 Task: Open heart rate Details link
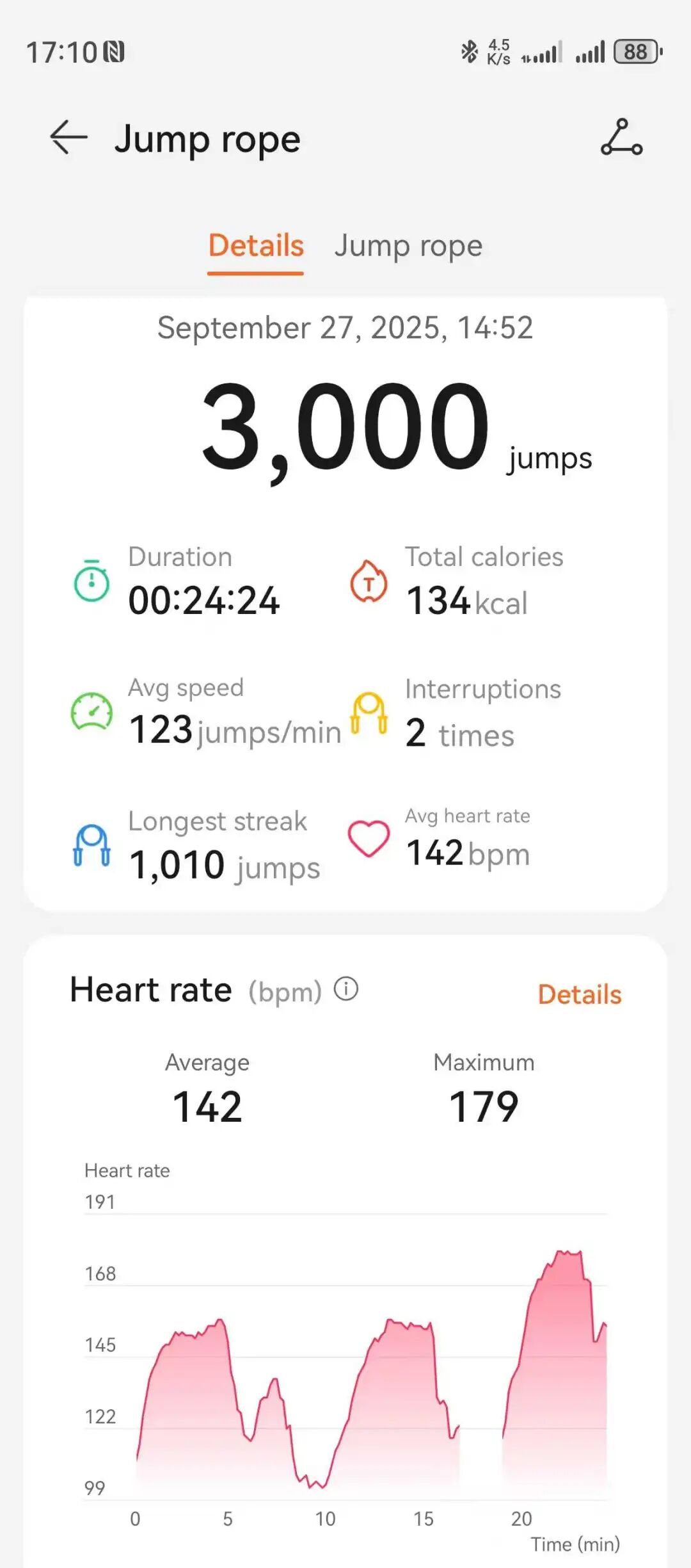coord(580,994)
